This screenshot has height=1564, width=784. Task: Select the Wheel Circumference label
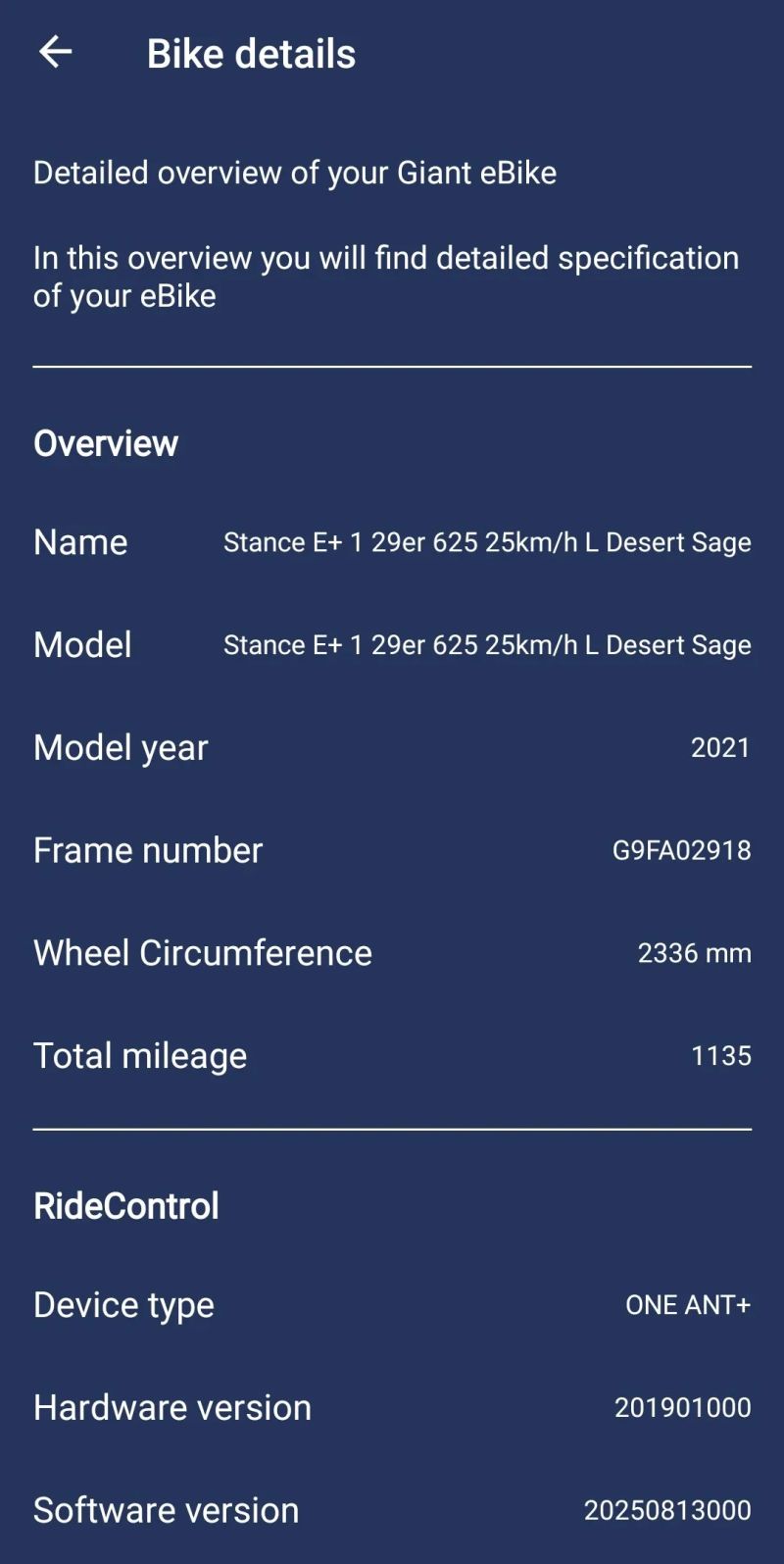[x=202, y=953]
